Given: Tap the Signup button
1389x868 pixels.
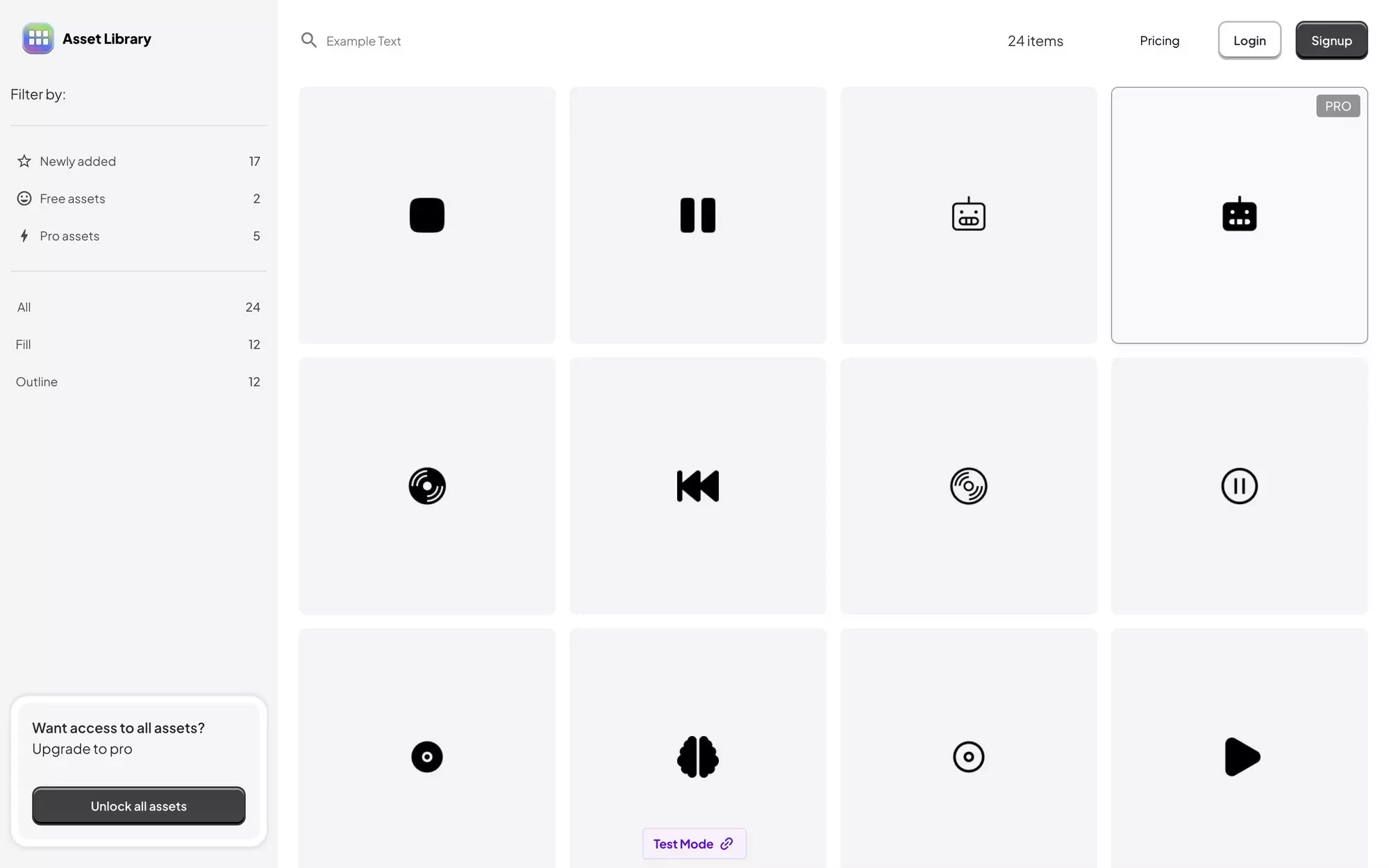Looking at the screenshot, I should pos(1331,40).
